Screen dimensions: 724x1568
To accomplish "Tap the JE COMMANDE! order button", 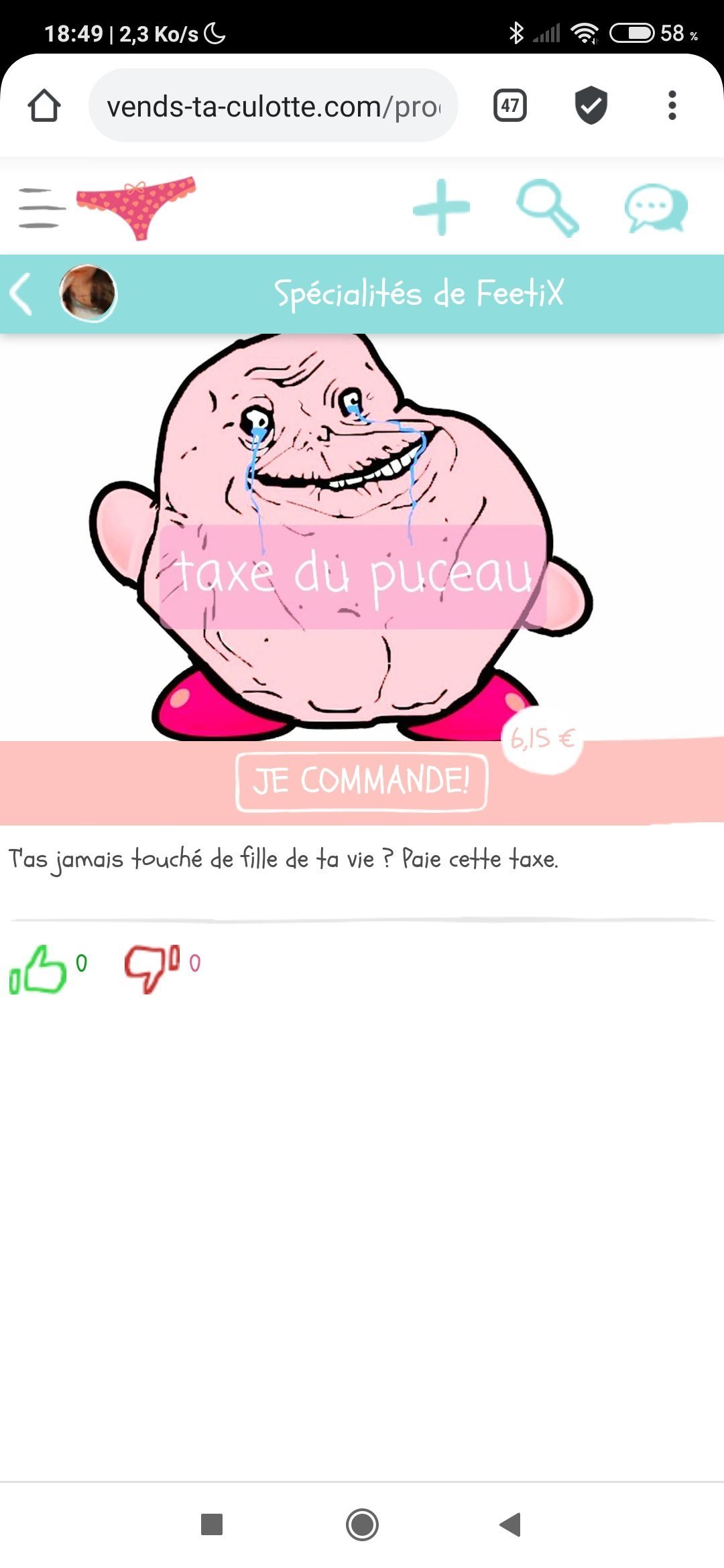I will 361,782.
